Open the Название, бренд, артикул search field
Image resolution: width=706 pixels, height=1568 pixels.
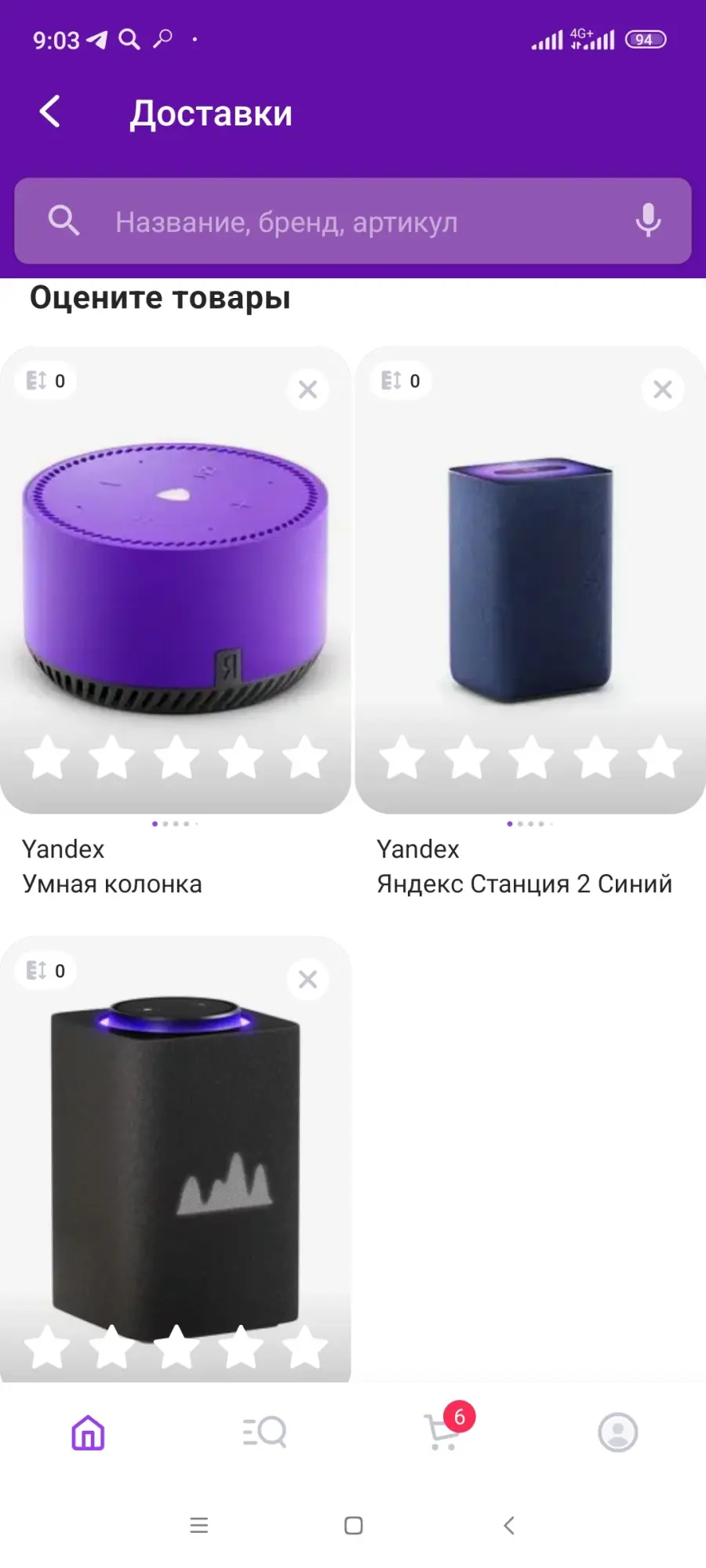click(x=353, y=221)
